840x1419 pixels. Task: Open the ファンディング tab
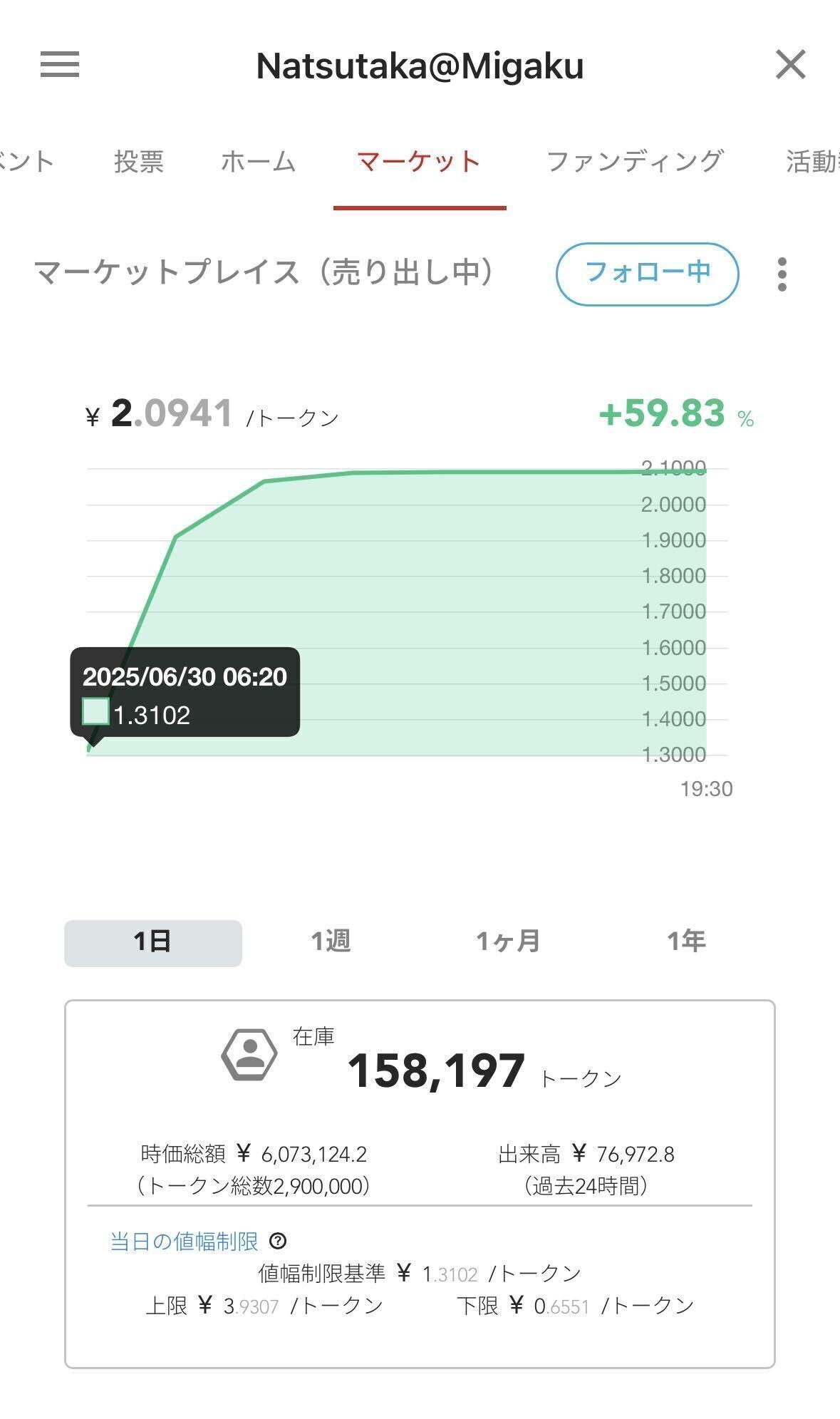[x=635, y=162]
